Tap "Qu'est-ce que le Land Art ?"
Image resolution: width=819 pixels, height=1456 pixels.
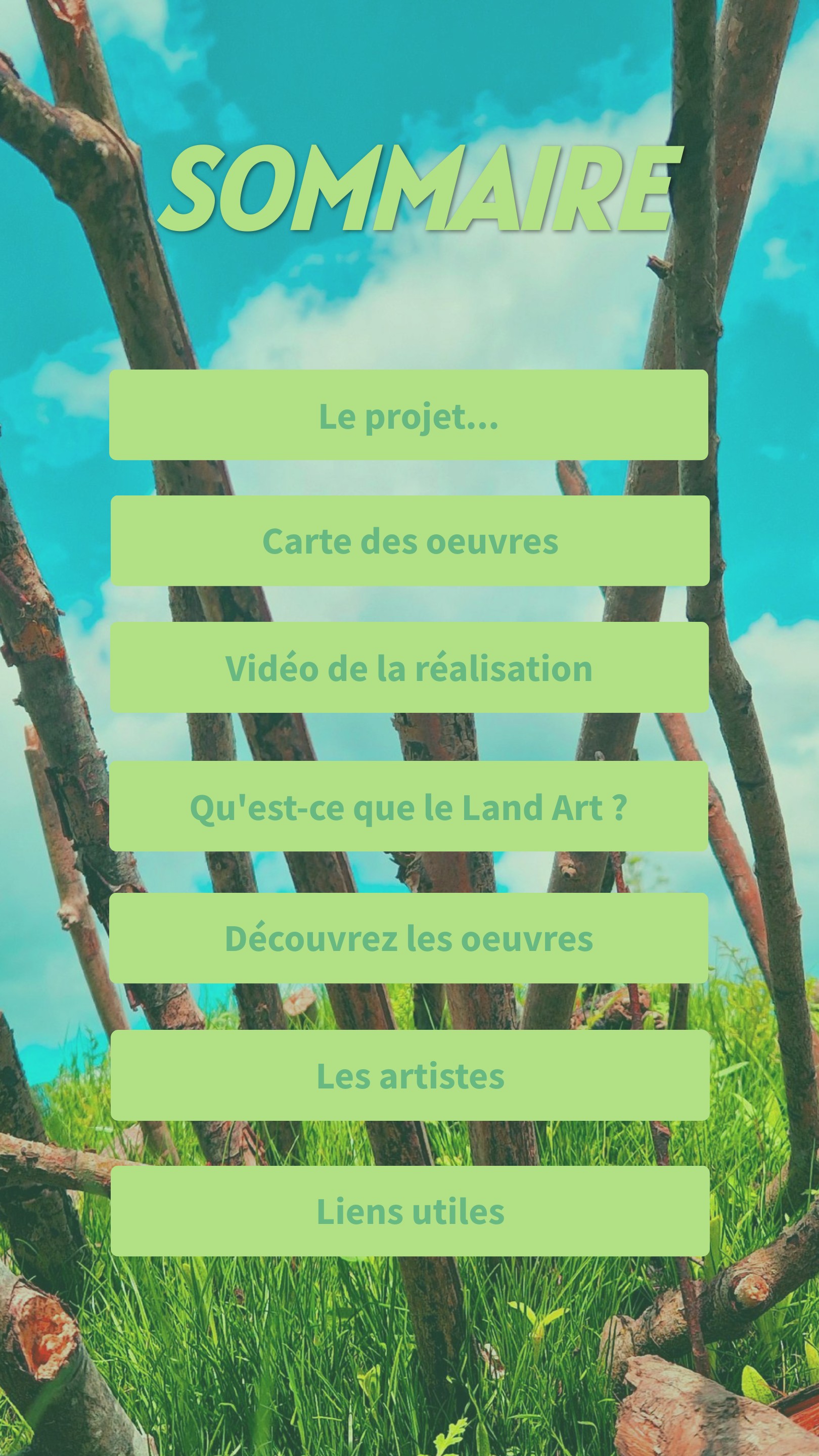[408, 806]
